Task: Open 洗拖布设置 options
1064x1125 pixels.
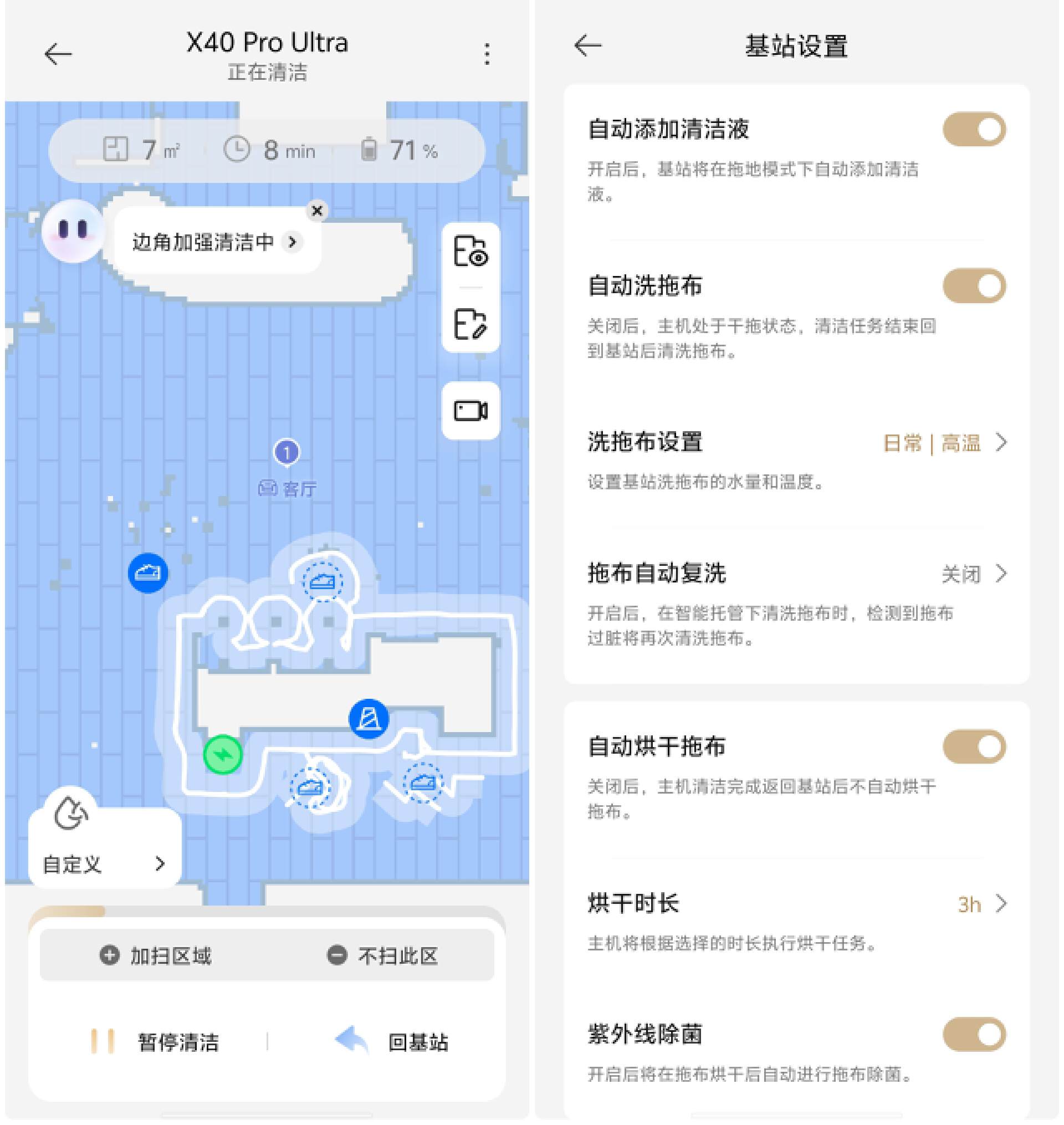Action: pos(796,443)
